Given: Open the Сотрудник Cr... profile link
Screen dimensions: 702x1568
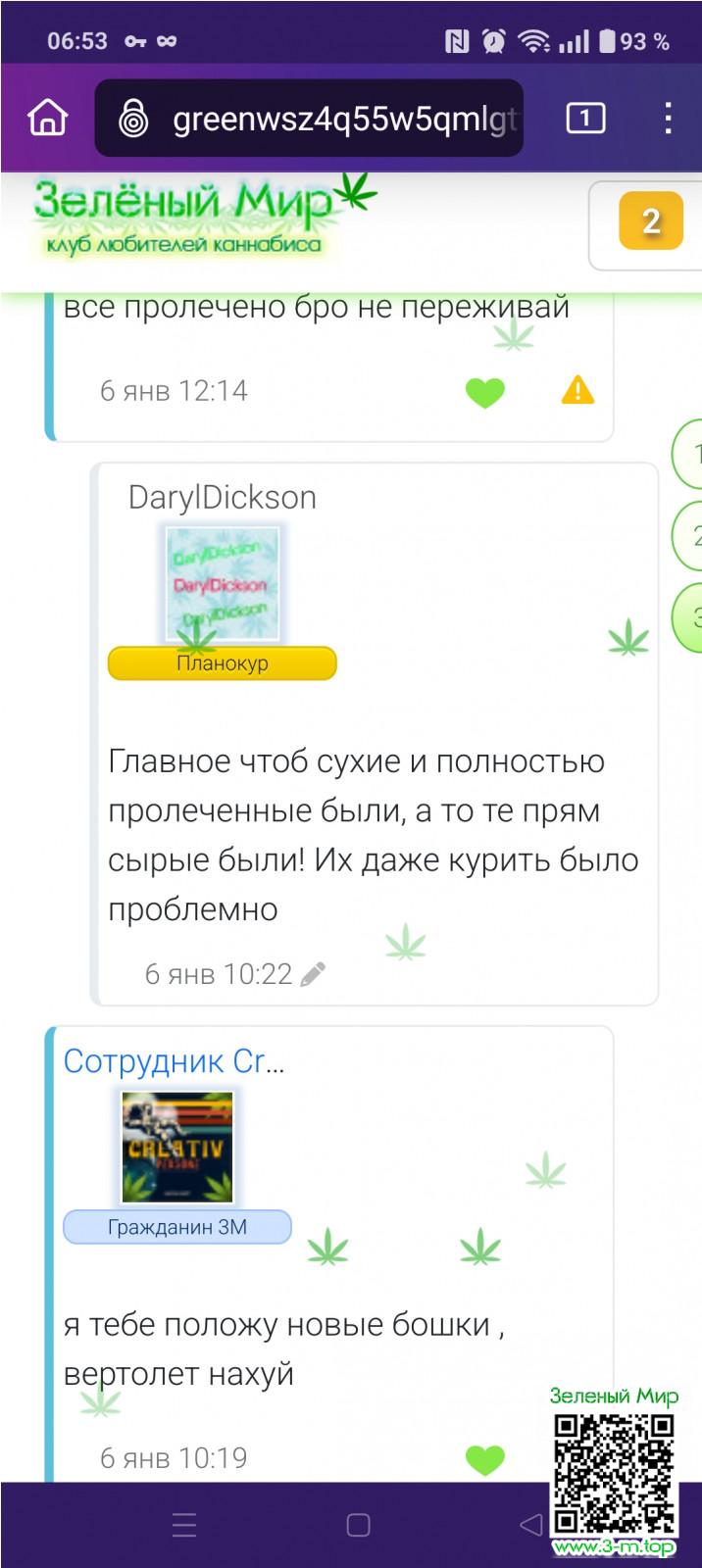Looking at the screenshot, I should [x=174, y=1061].
